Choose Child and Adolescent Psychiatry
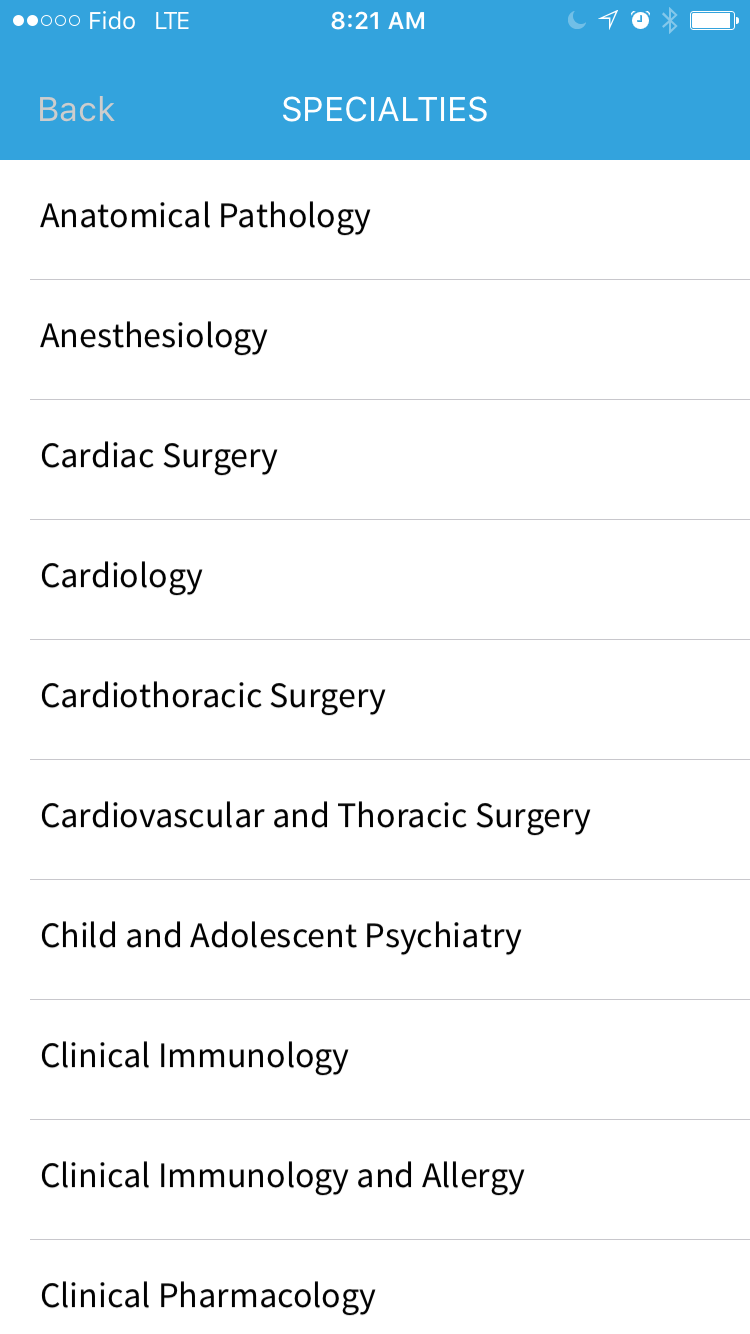Viewport: 750px width, 1334px height. [x=375, y=940]
